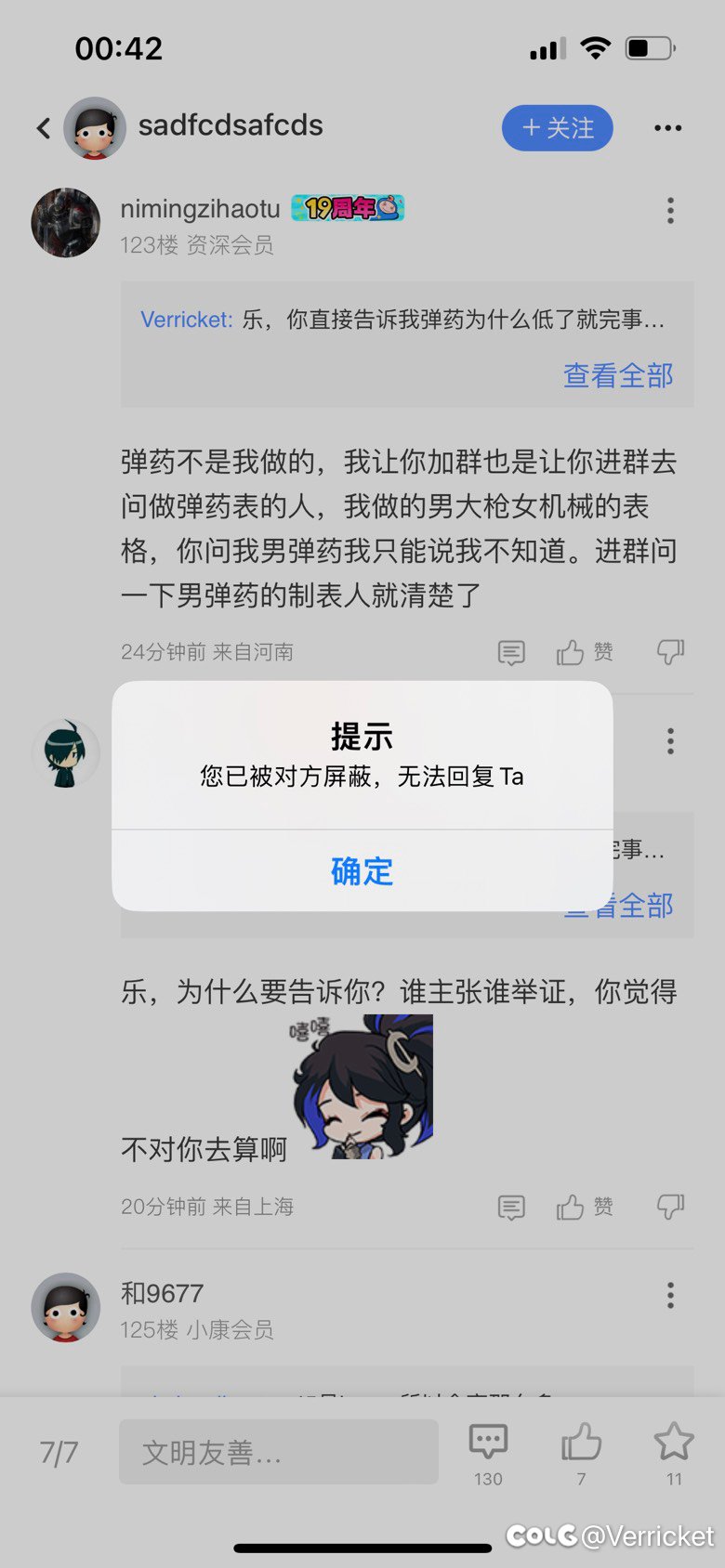Open nimingzihaotu's profile avatar
This screenshot has height=1568, width=725.
click(x=66, y=223)
